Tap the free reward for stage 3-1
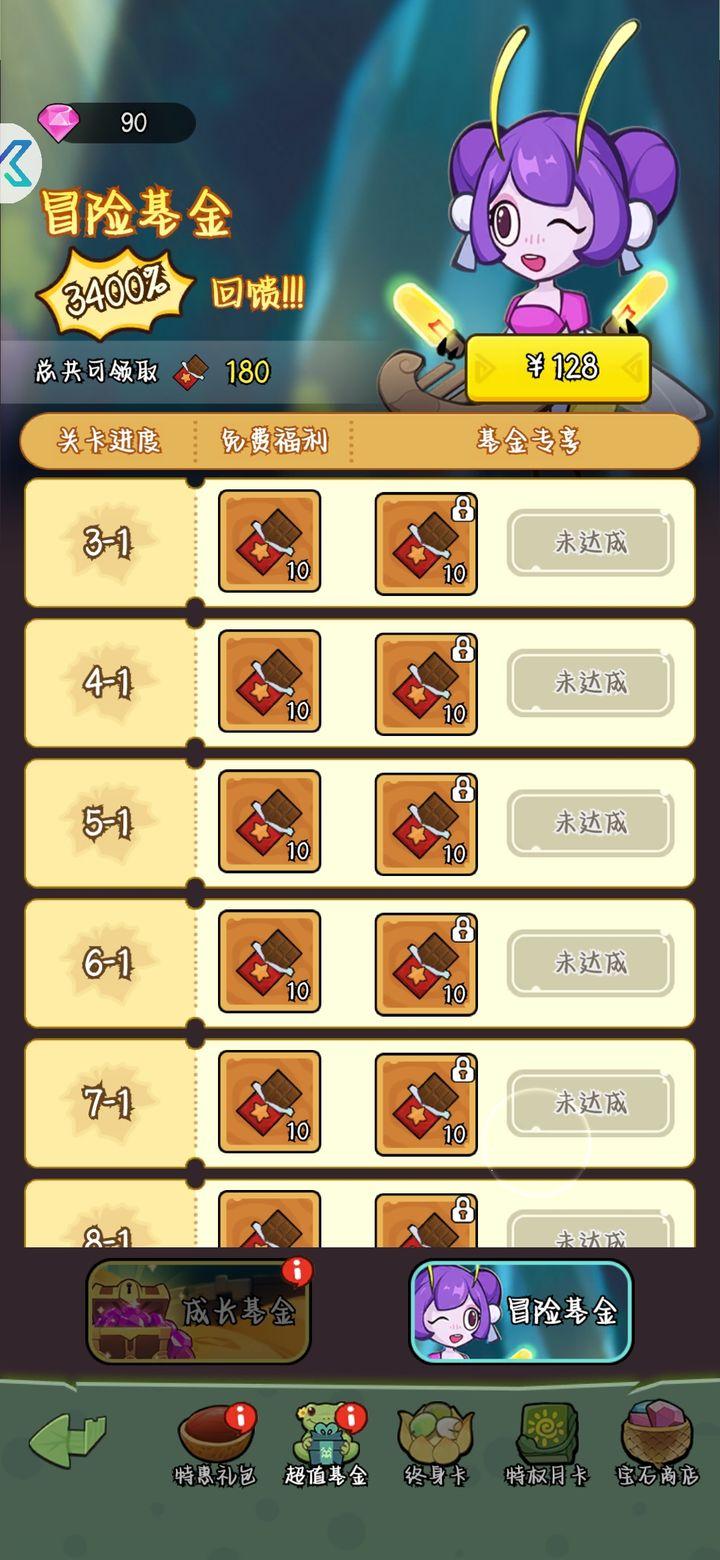The image size is (720, 1560). [269, 542]
